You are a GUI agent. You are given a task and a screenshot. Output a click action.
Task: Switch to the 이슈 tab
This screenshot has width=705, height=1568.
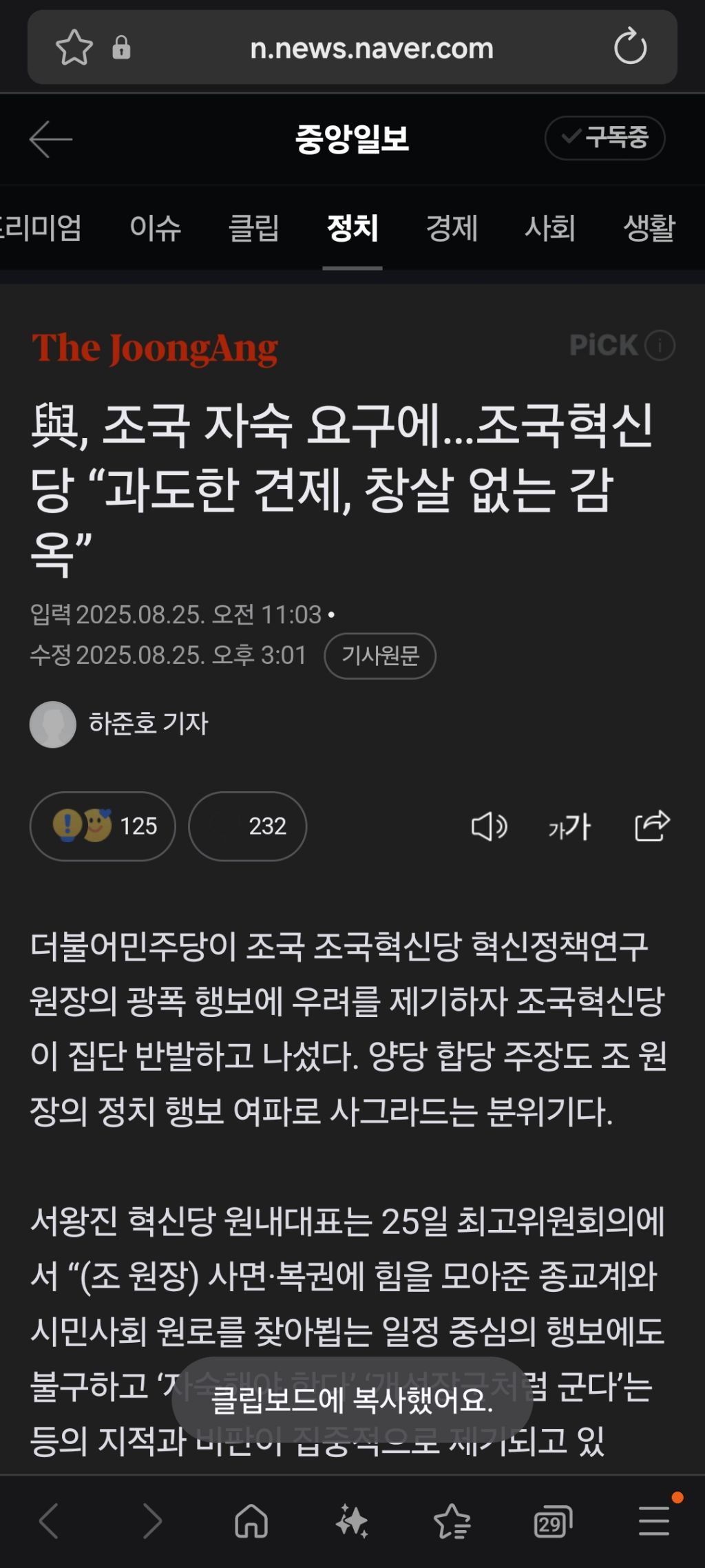(x=155, y=228)
